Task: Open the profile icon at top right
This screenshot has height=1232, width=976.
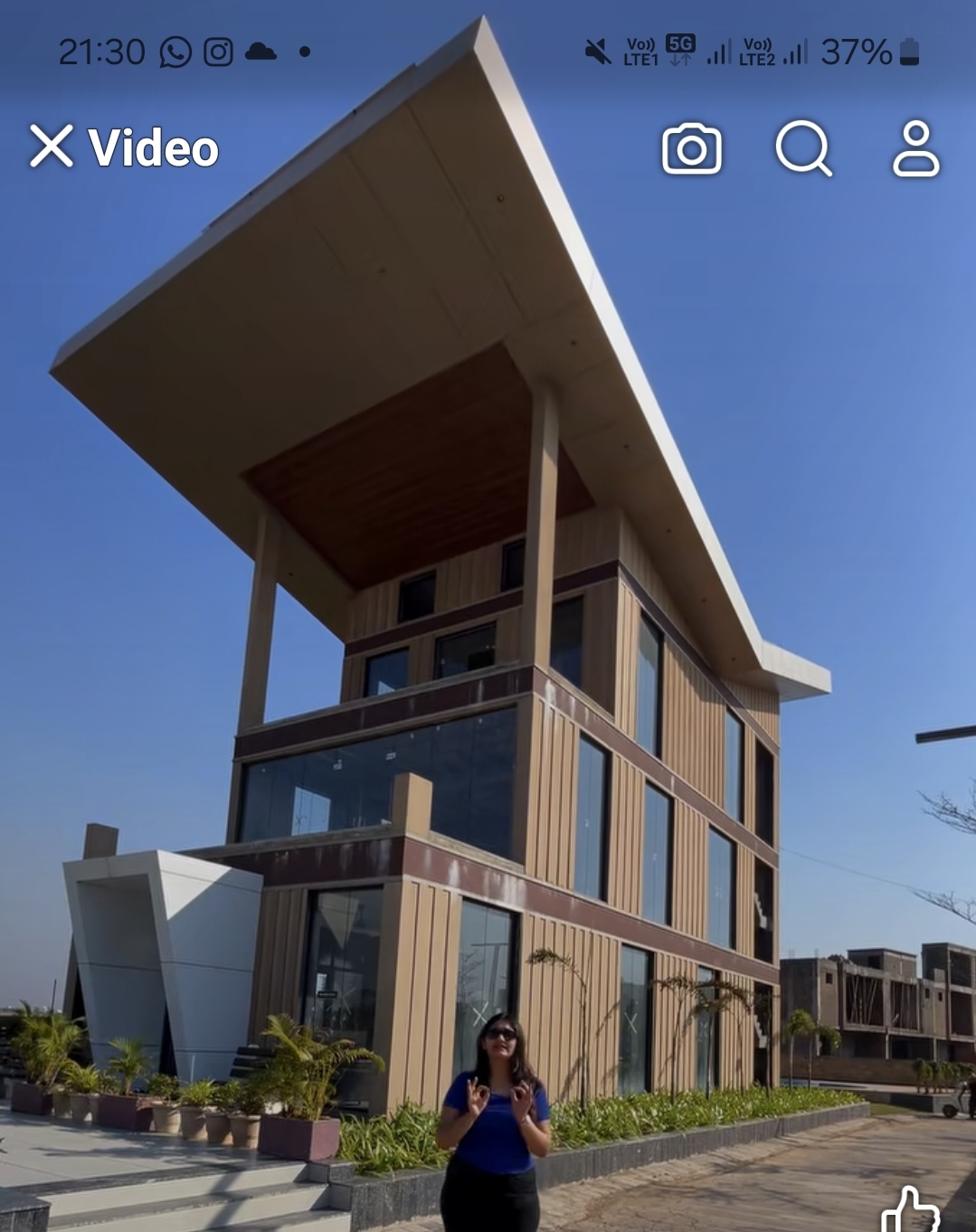Action: click(x=916, y=150)
